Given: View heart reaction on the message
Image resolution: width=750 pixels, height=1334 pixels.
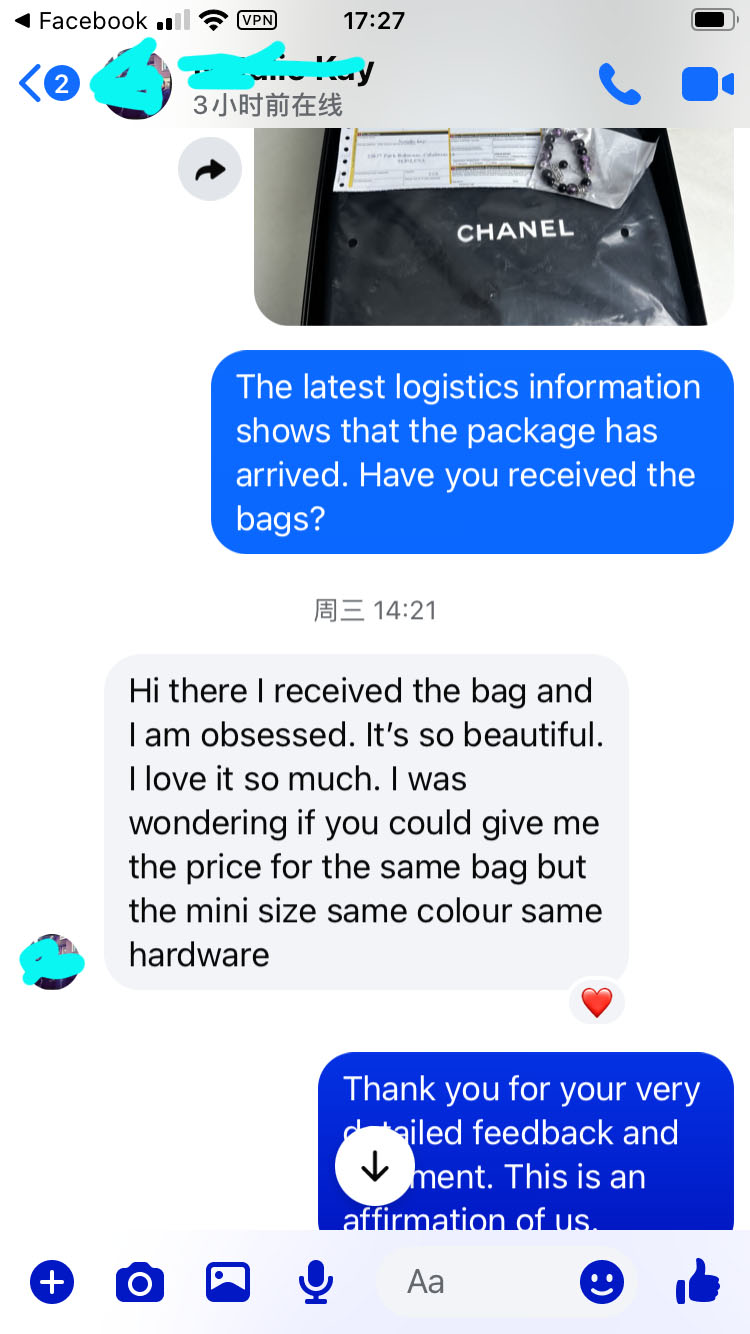Looking at the screenshot, I should (597, 1002).
